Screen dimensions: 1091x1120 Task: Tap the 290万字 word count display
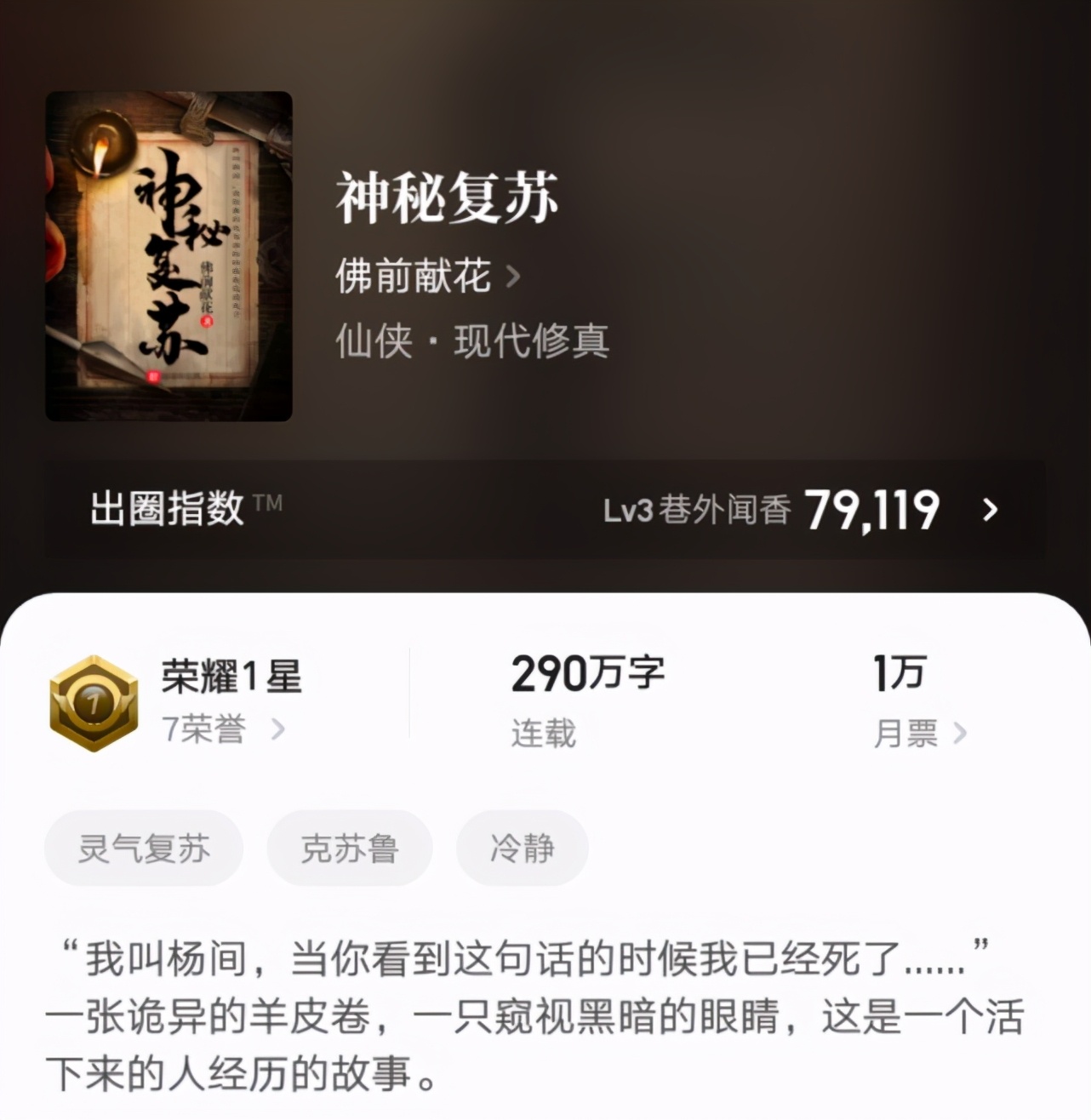(585, 672)
